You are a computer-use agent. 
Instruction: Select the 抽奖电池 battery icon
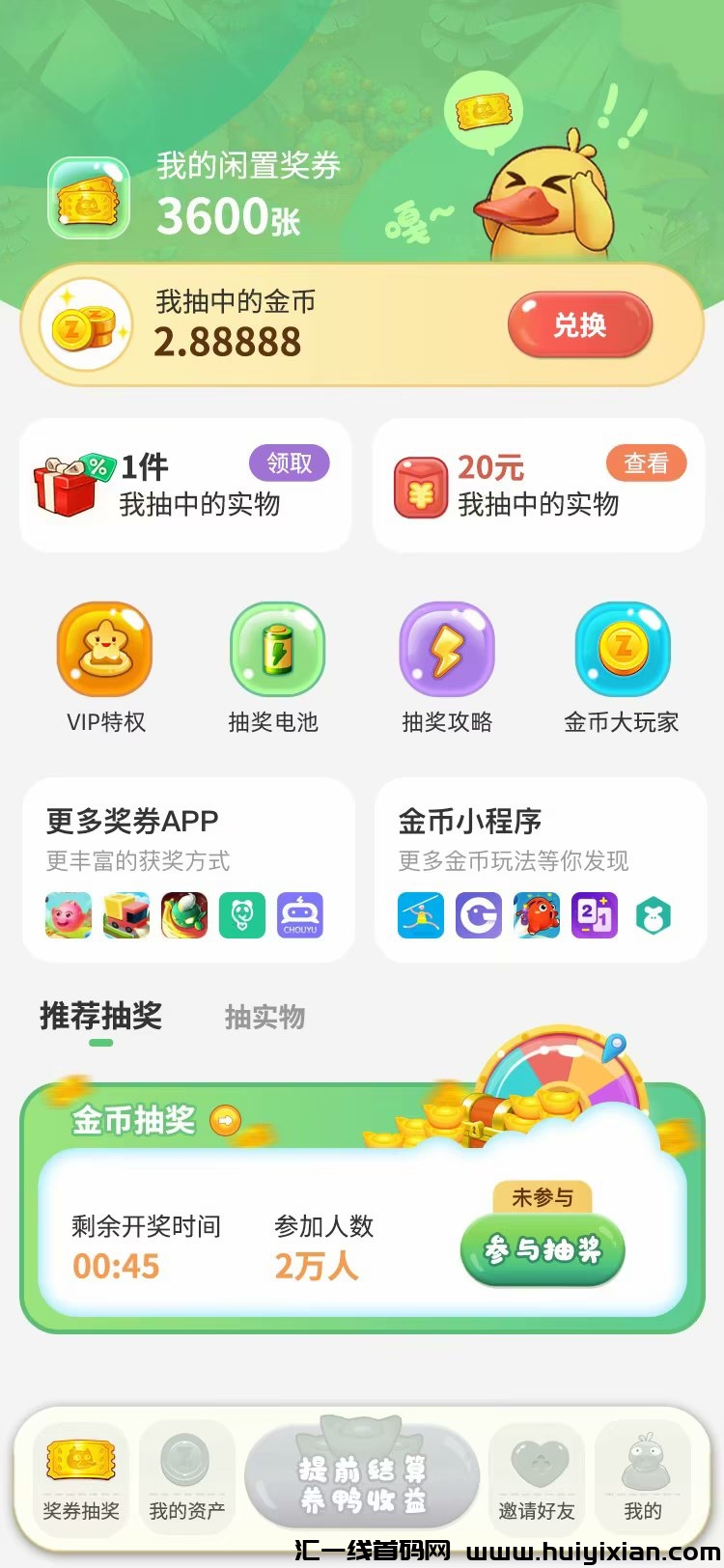(276, 649)
